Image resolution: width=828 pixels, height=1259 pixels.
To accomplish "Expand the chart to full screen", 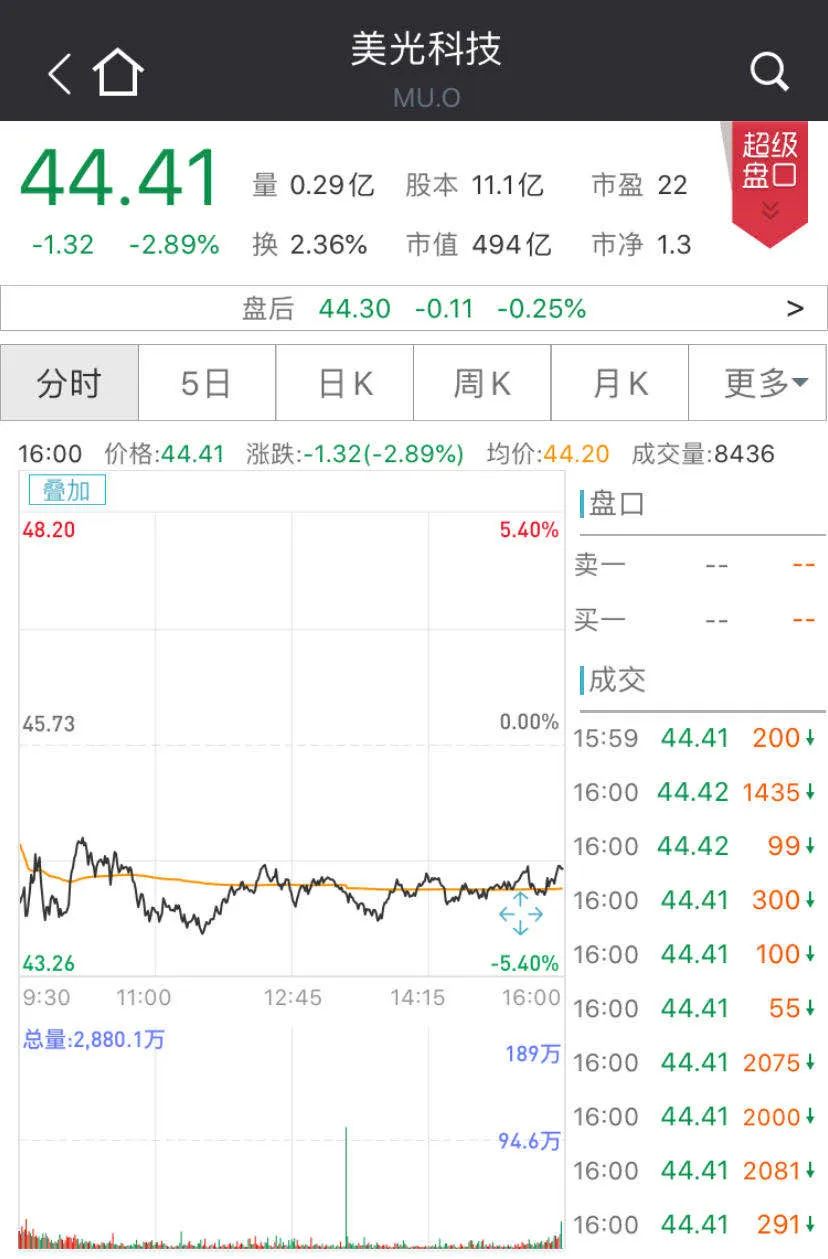I will [520, 914].
